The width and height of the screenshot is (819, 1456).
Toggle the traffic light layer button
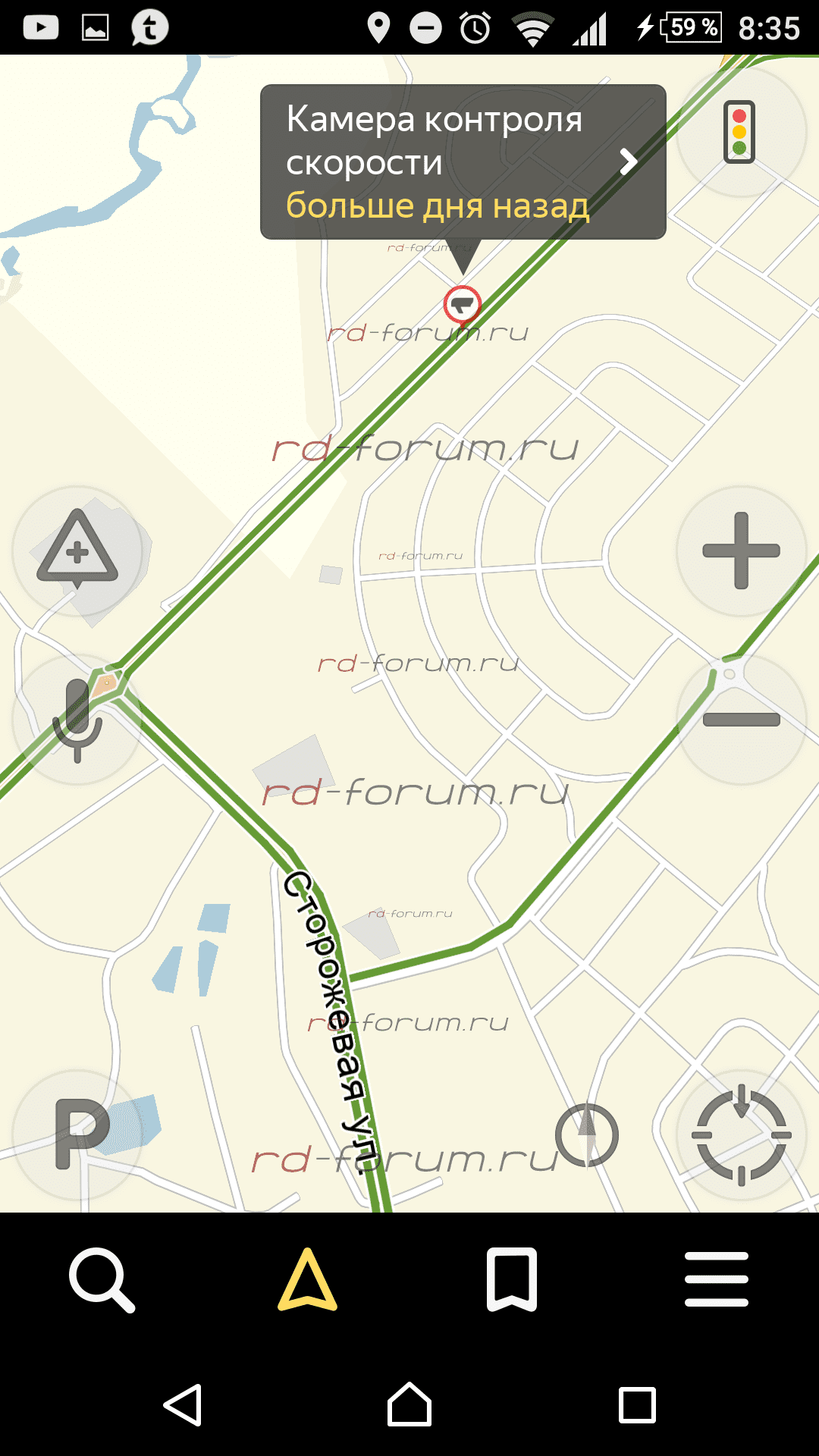pos(740,132)
